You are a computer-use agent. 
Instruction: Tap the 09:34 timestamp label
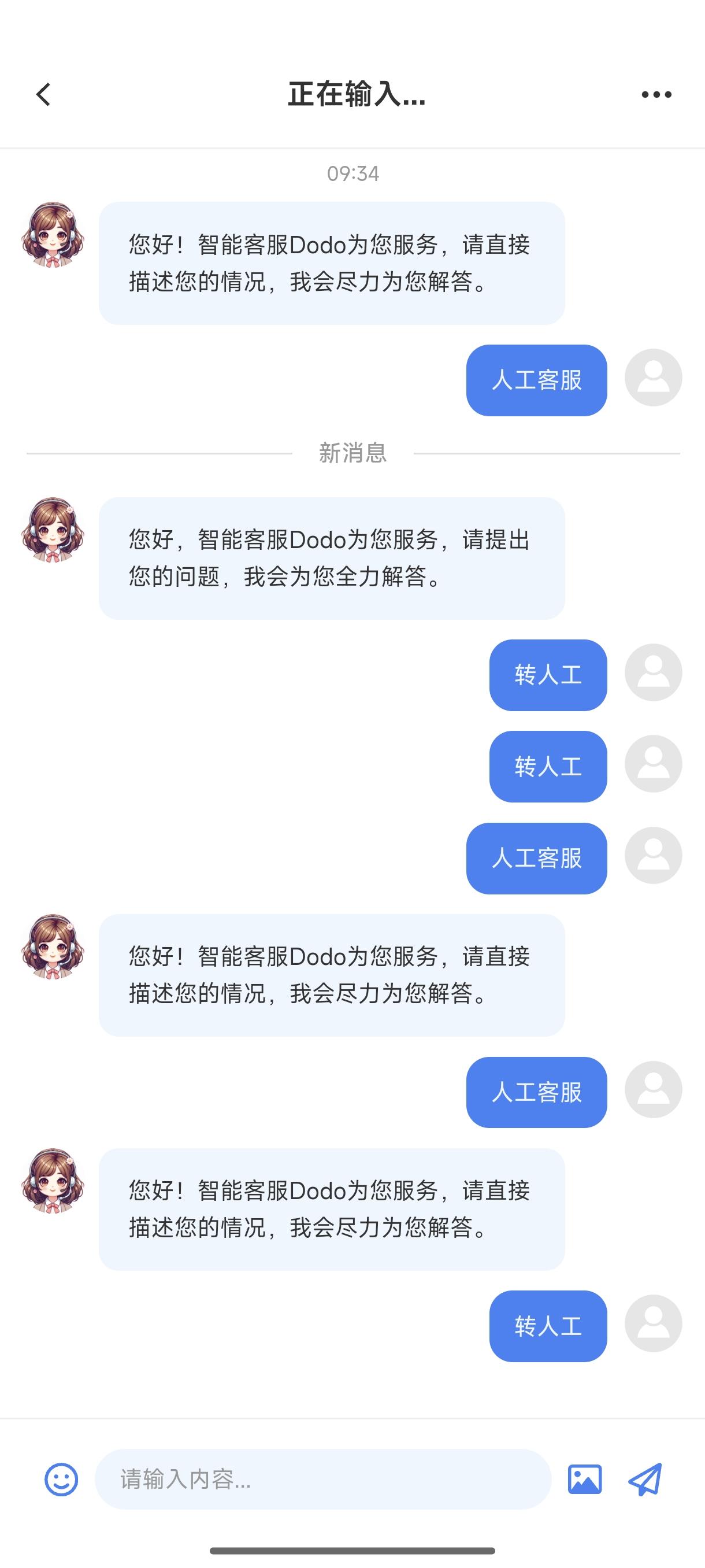(x=351, y=173)
